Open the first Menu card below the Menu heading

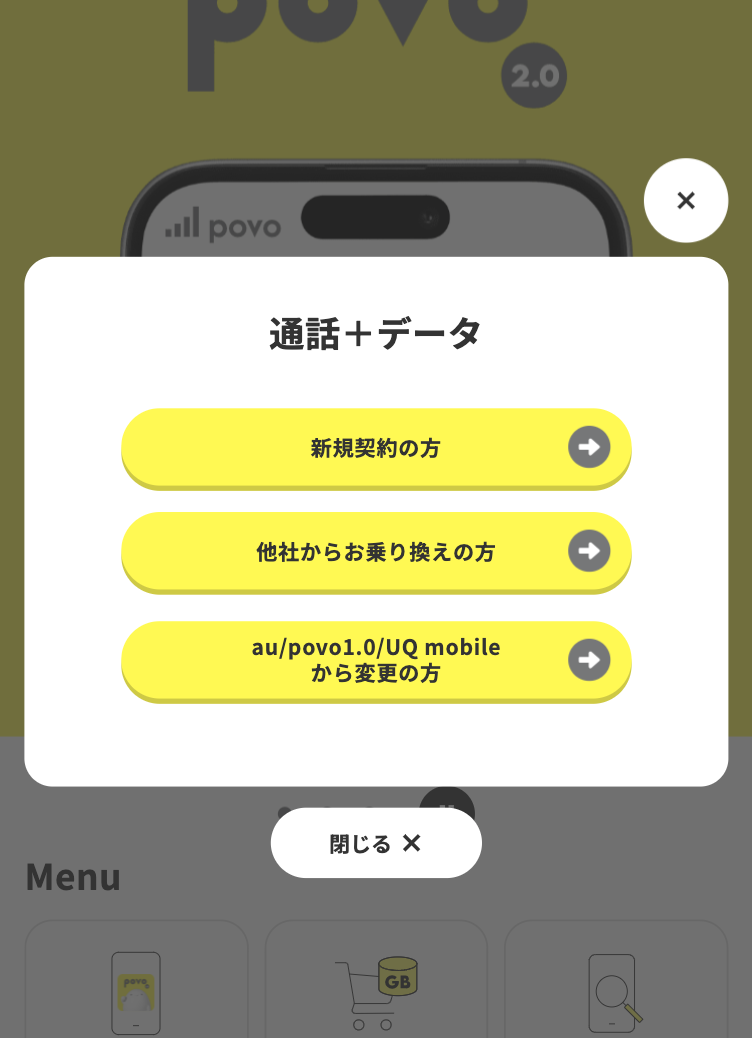(136, 990)
